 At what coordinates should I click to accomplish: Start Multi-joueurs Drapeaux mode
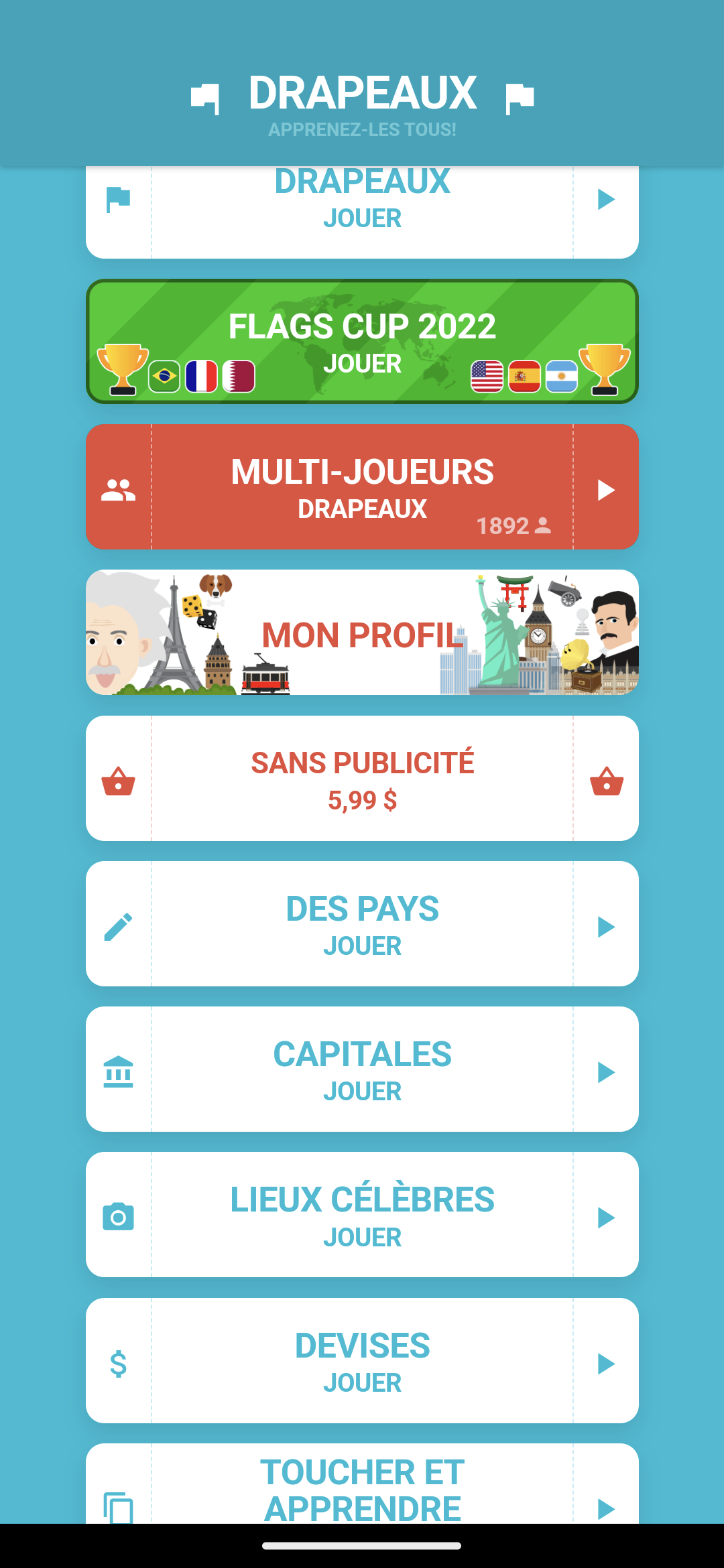[x=362, y=487]
